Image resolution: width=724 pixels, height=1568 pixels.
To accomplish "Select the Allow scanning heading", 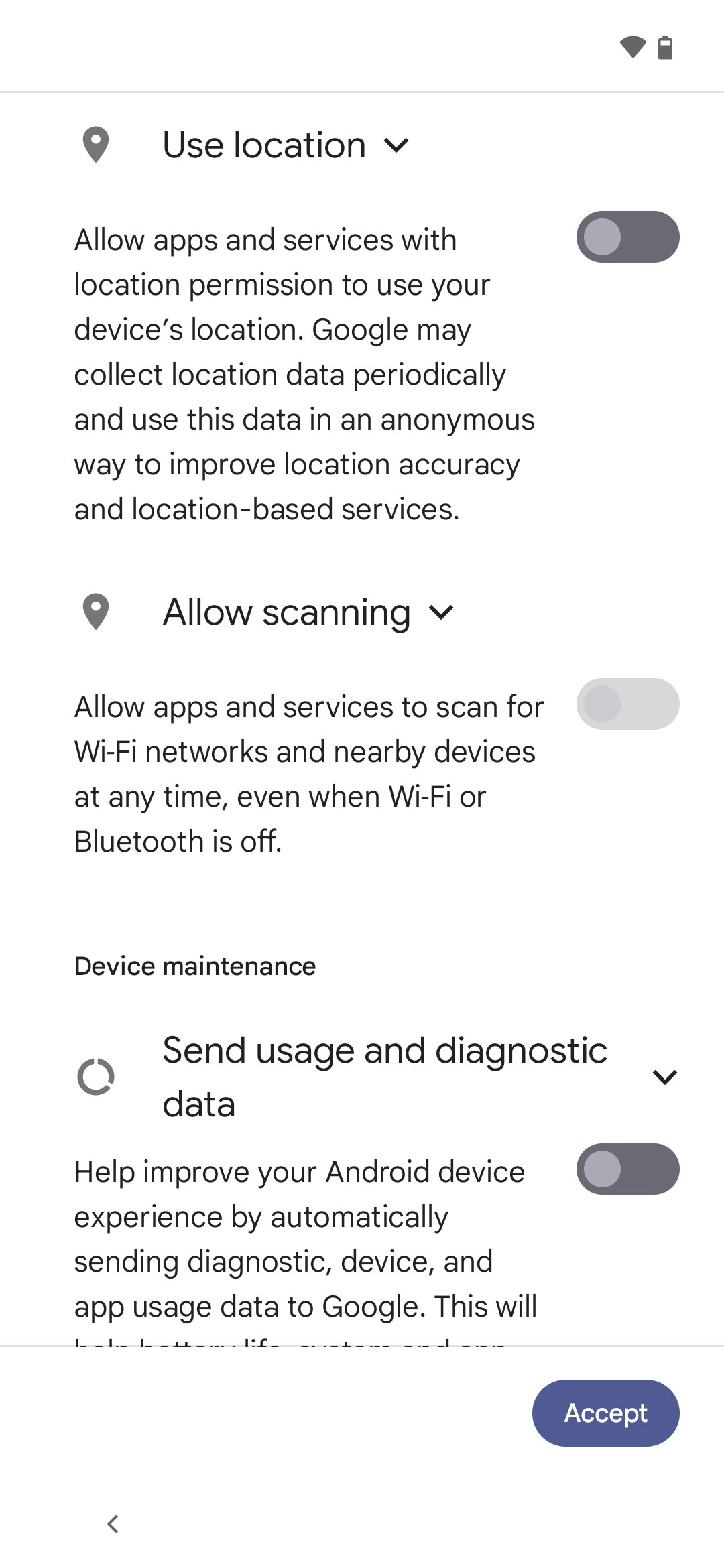I will click(287, 611).
